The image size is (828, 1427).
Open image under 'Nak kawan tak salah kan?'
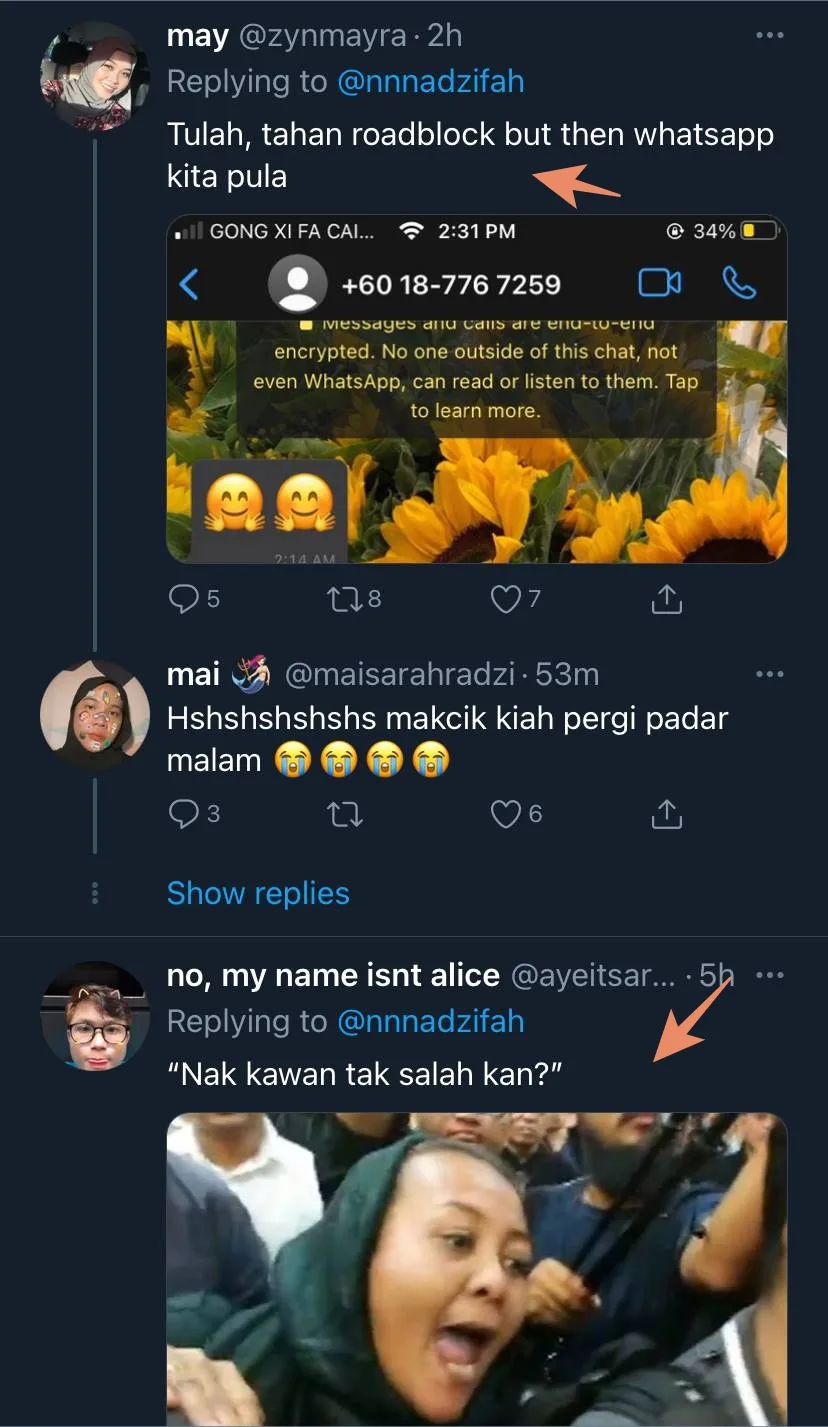pos(476,1270)
